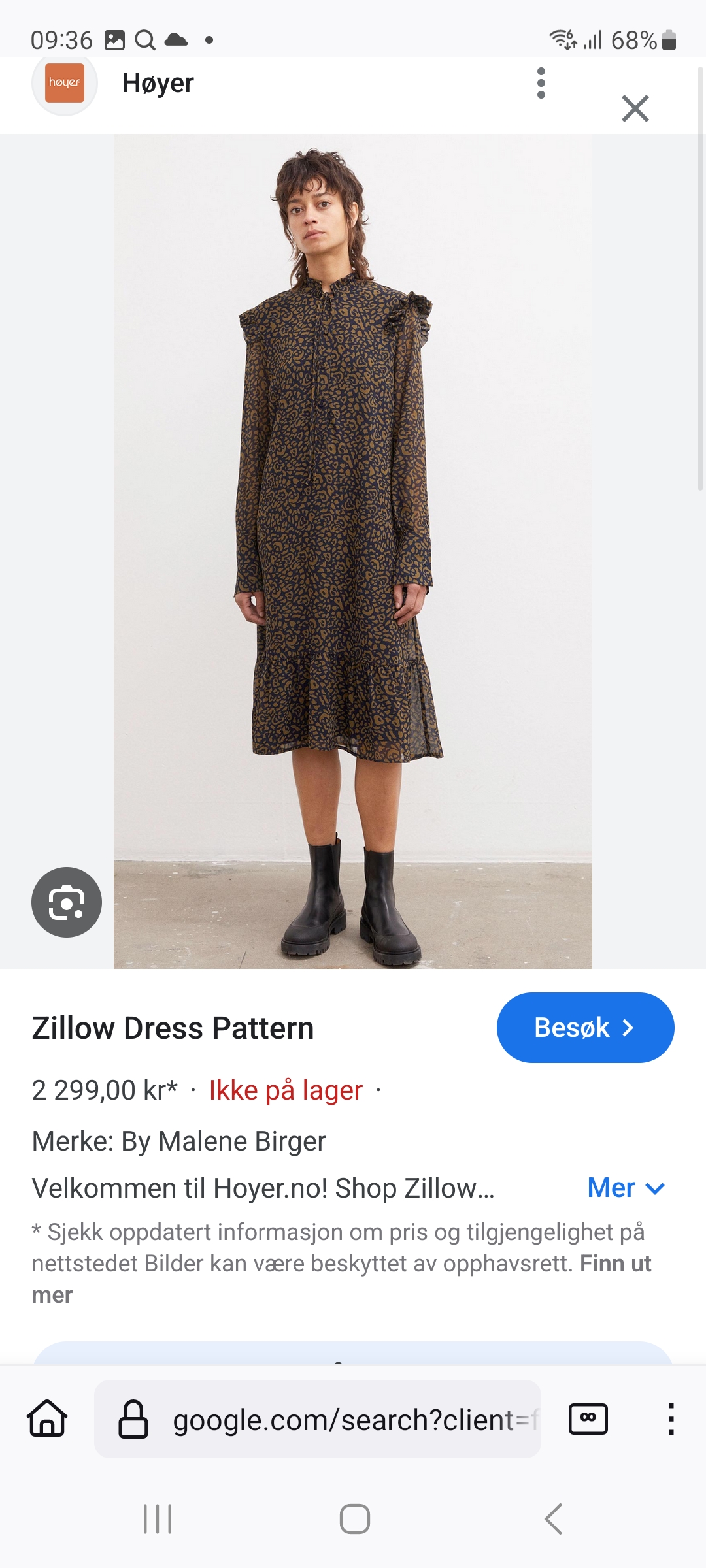
Task: Tap the Høyer store logo
Action: pyautogui.click(x=64, y=83)
